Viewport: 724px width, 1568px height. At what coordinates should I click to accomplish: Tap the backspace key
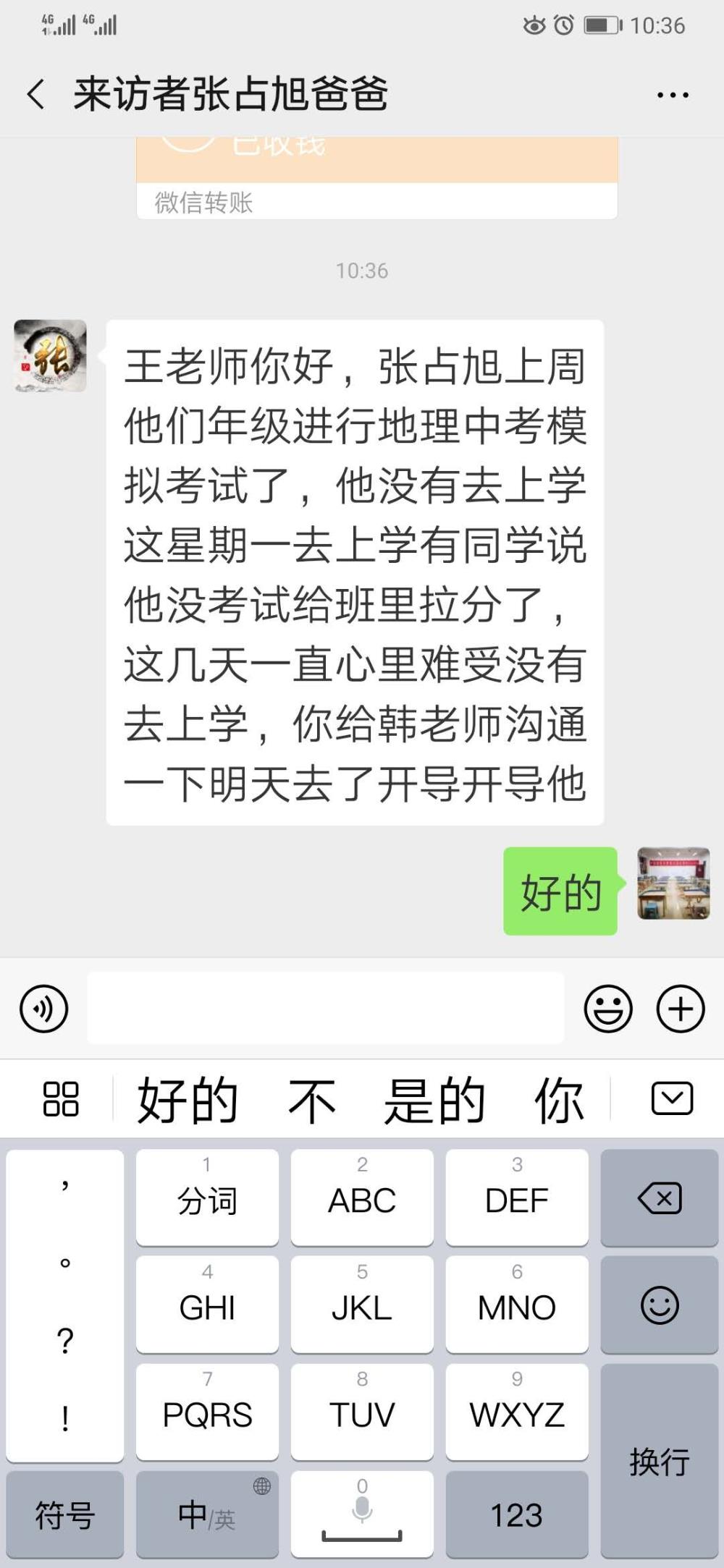point(660,1198)
